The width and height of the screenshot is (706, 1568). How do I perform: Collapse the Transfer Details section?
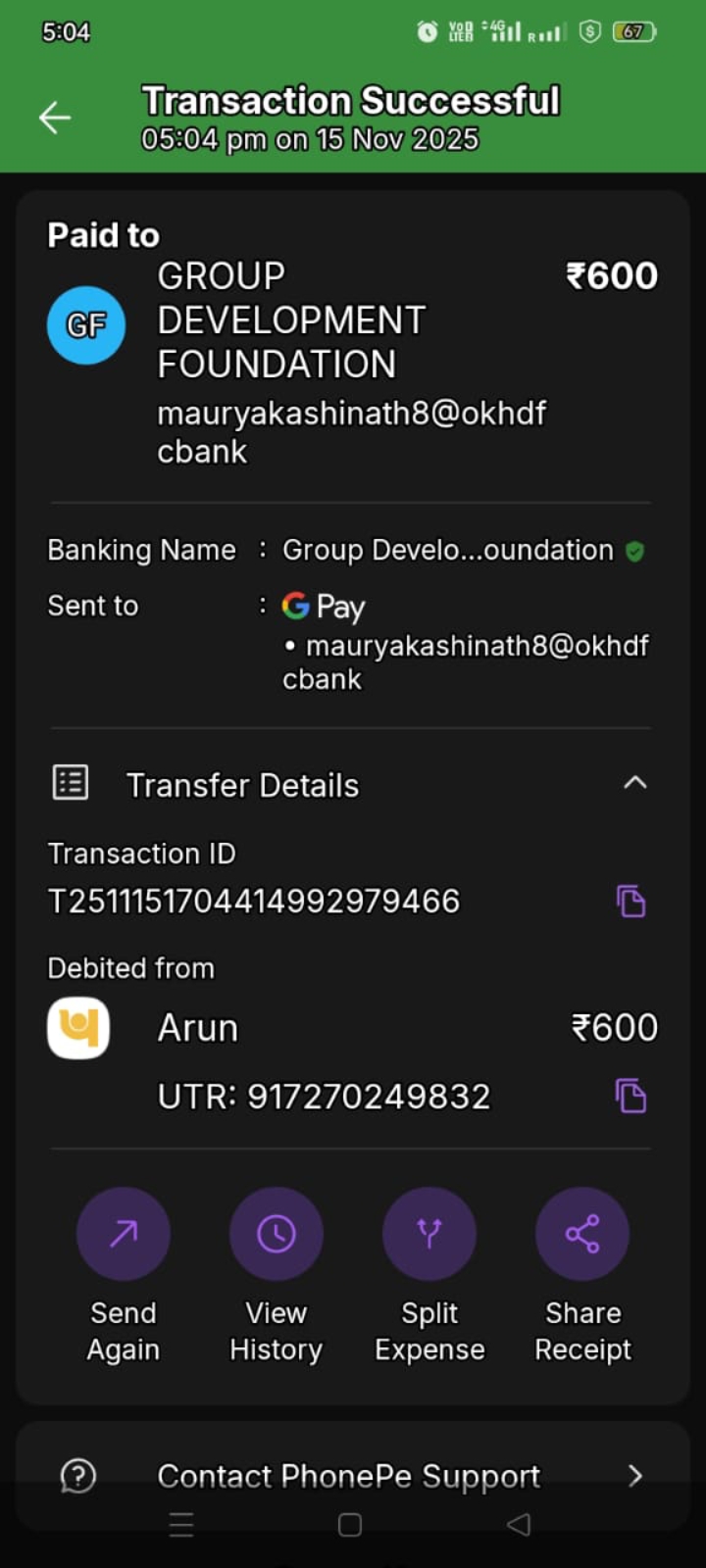pos(634,783)
